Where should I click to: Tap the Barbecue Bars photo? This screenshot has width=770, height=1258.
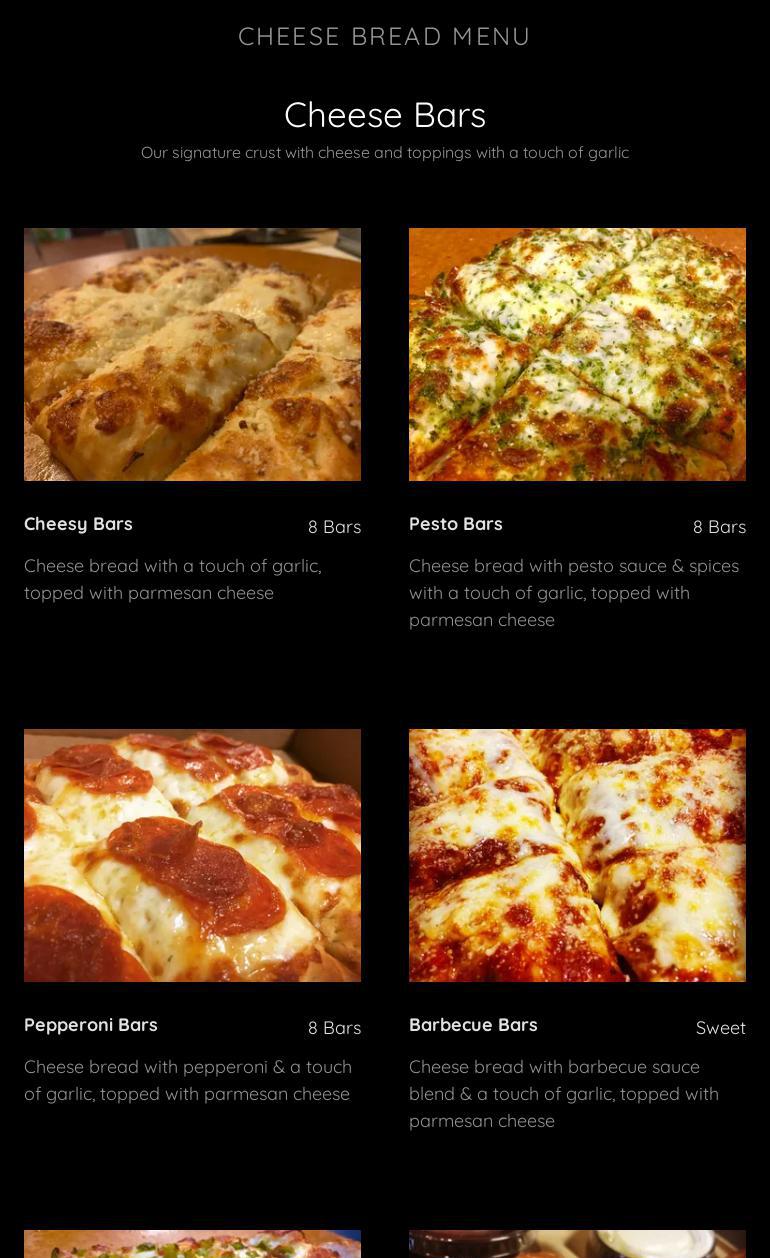coord(577,855)
